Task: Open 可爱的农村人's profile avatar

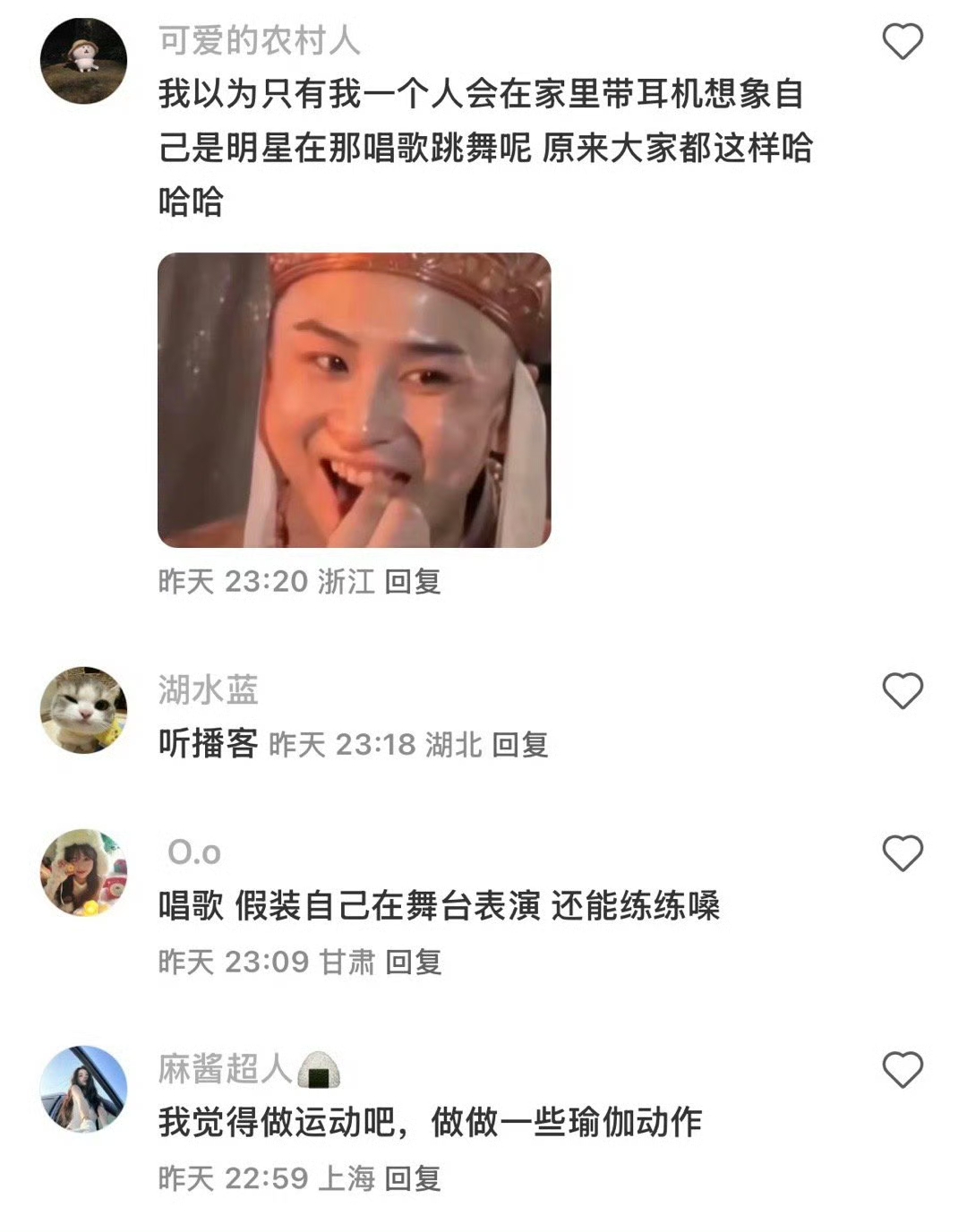Action: point(84,60)
